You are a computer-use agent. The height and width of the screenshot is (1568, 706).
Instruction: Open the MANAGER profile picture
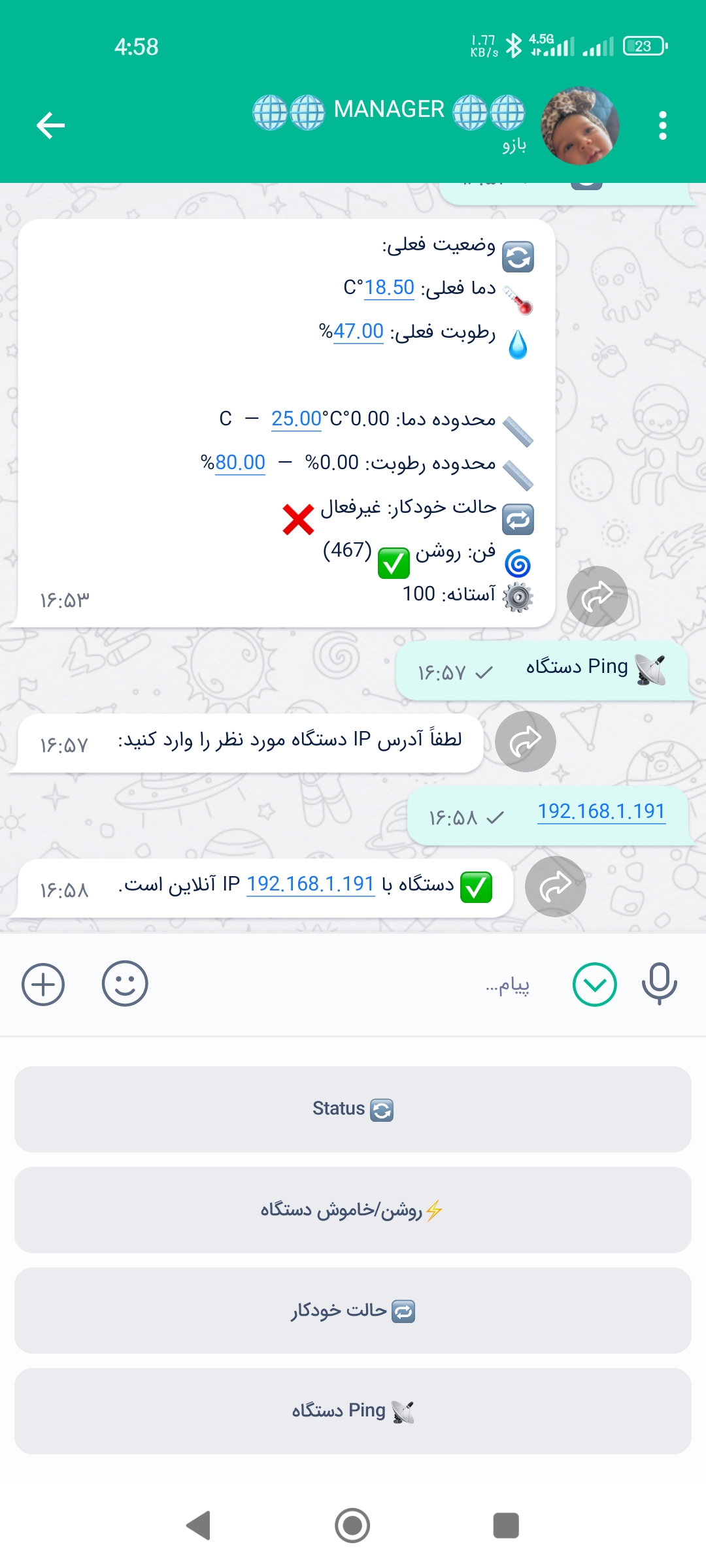[x=580, y=125]
